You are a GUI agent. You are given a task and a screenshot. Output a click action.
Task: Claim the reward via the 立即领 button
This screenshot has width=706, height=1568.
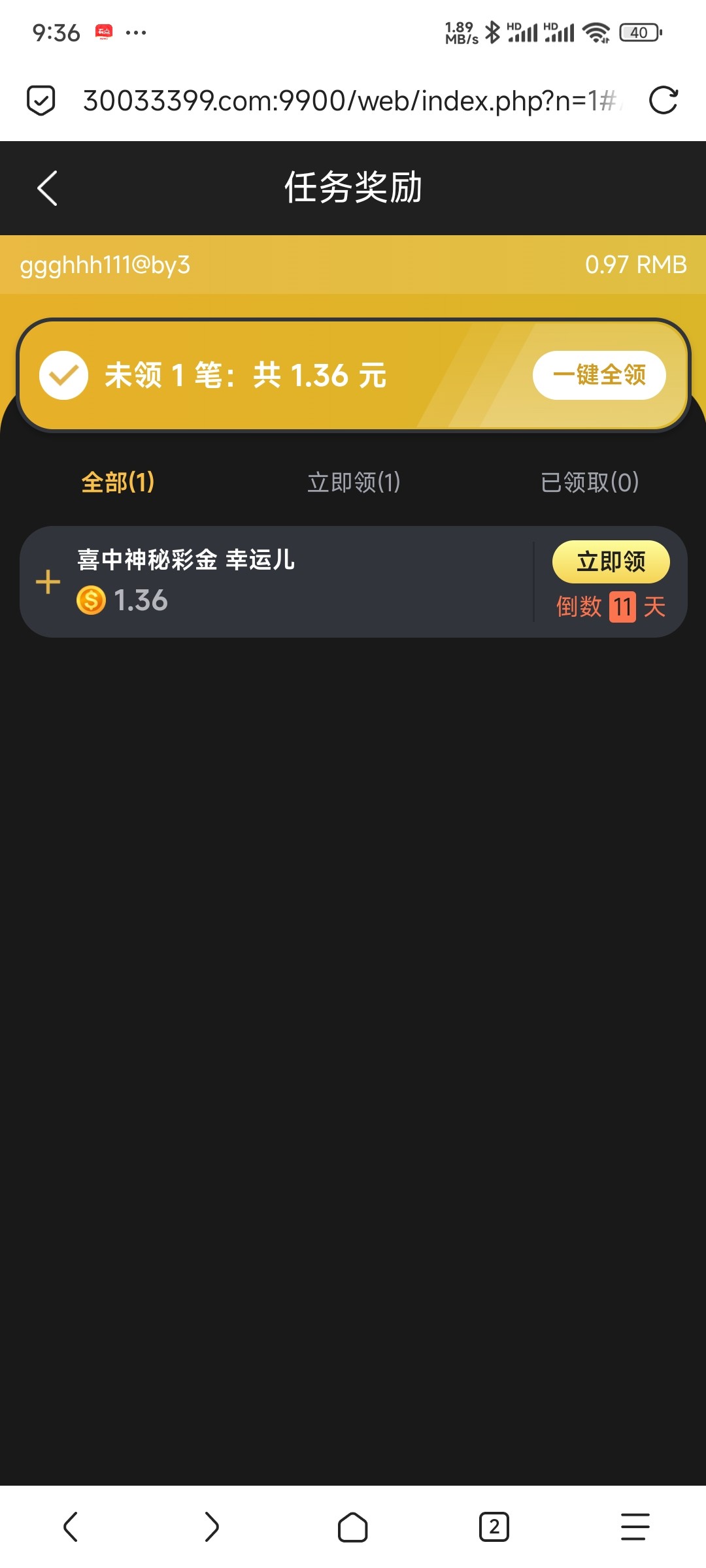tap(611, 561)
